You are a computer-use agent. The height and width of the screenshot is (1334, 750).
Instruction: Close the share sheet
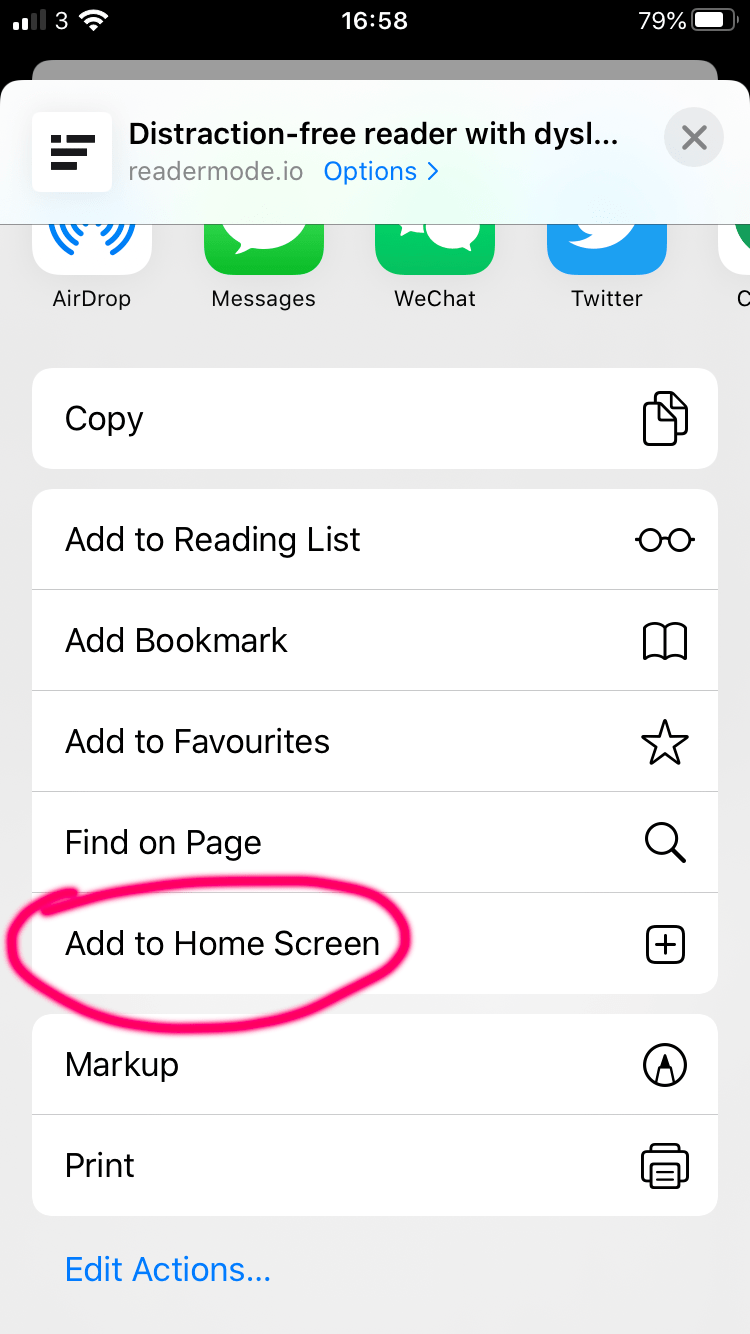tap(694, 137)
